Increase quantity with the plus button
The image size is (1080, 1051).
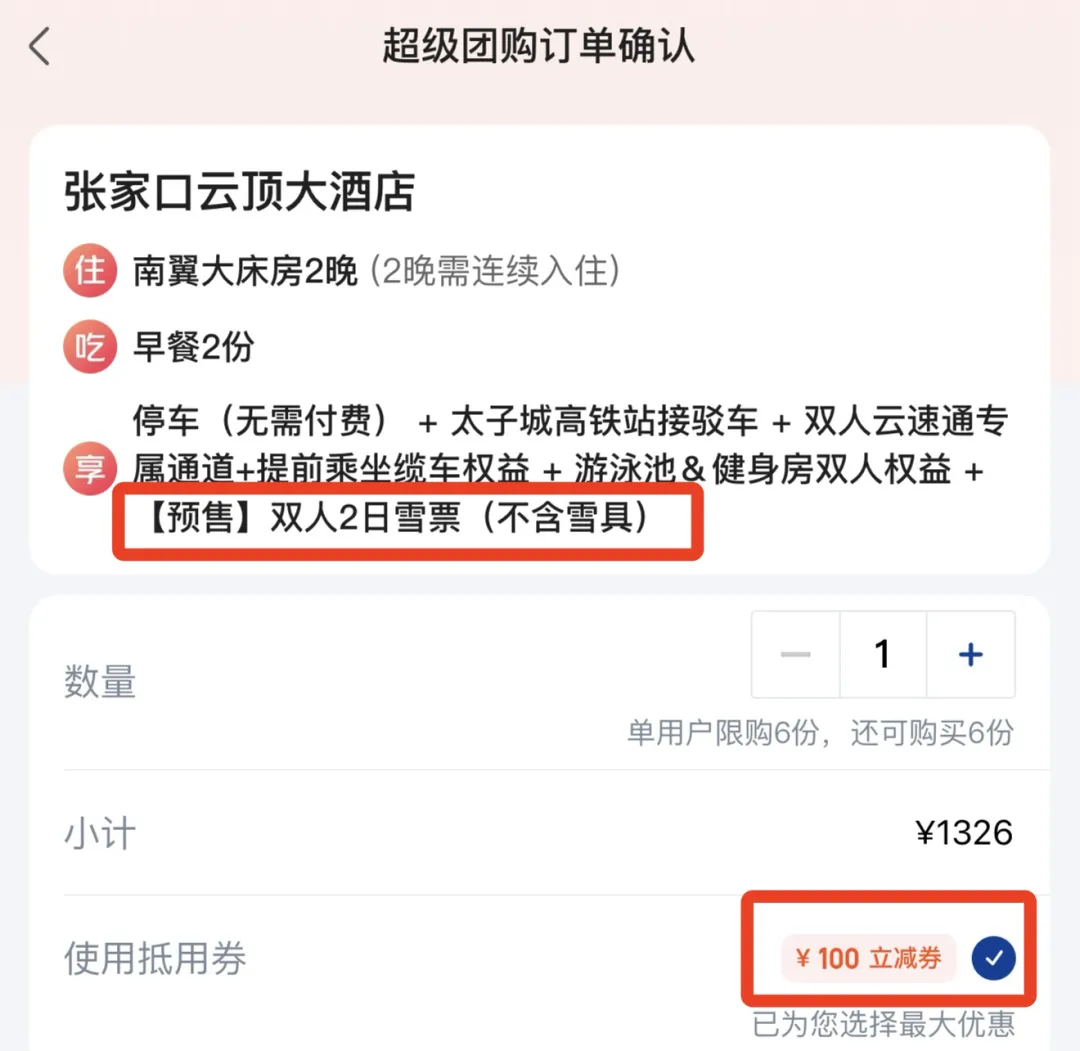click(x=970, y=655)
